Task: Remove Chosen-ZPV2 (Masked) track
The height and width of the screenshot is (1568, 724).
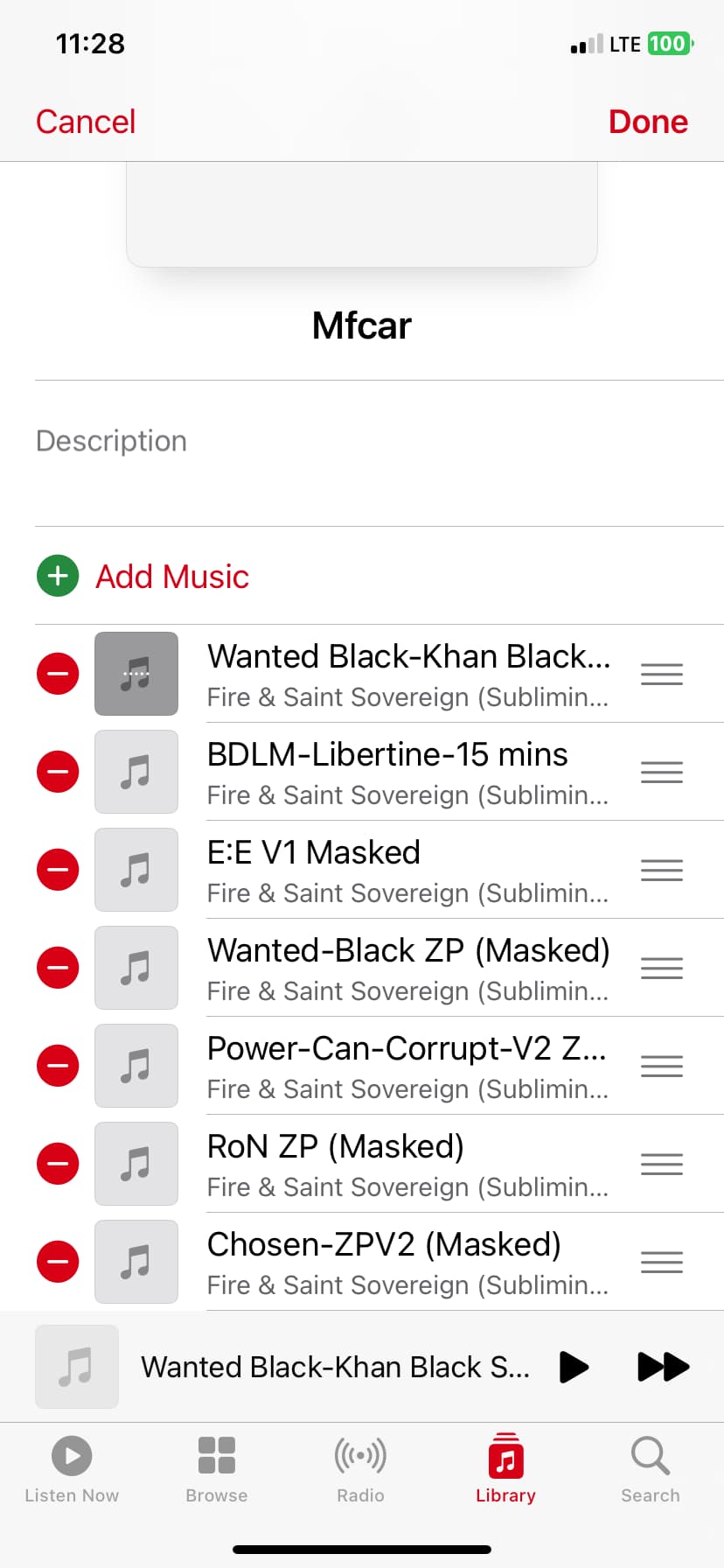Action: click(x=58, y=1262)
